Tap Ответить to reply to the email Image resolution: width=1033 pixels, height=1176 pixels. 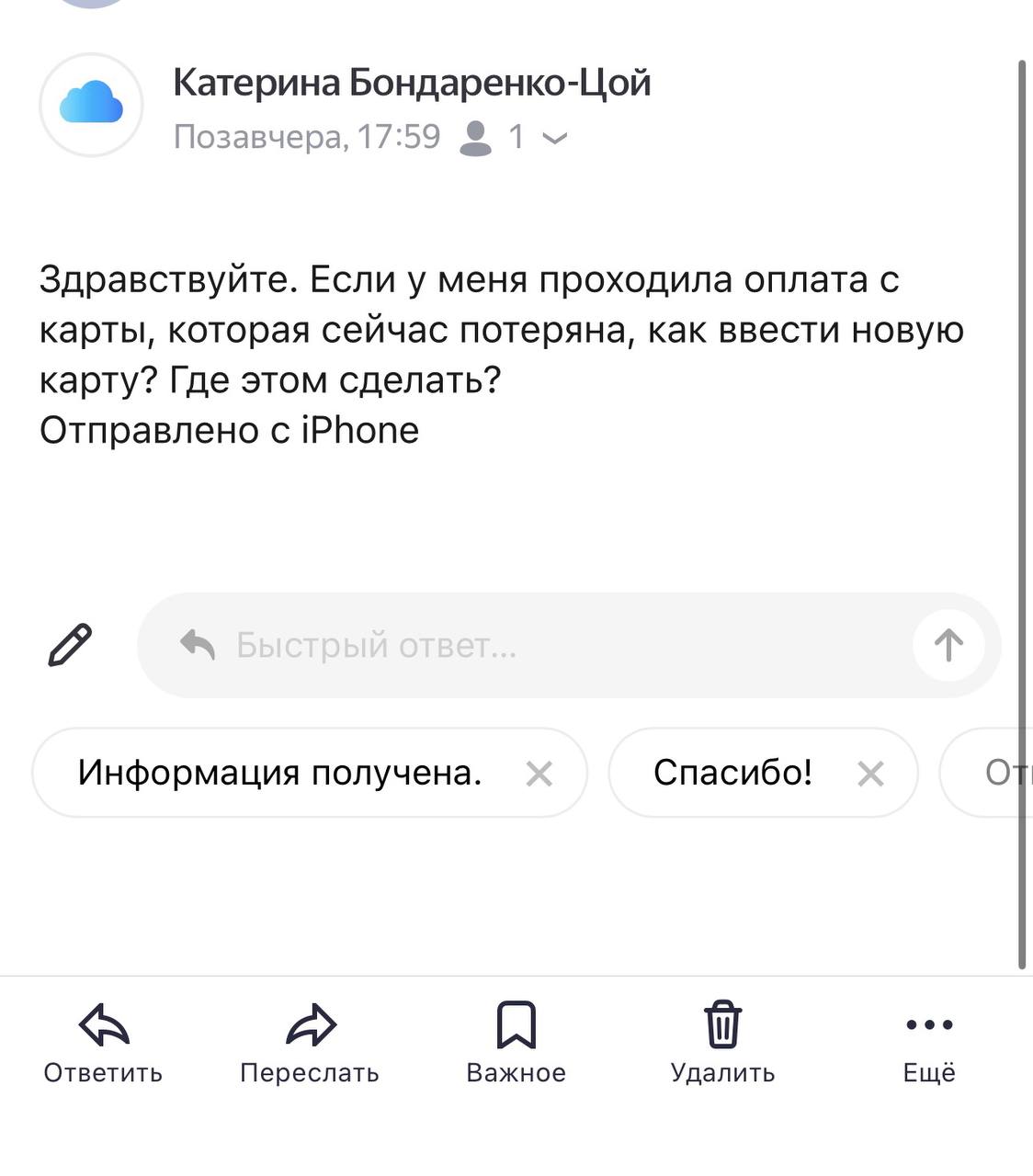coord(103,1043)
